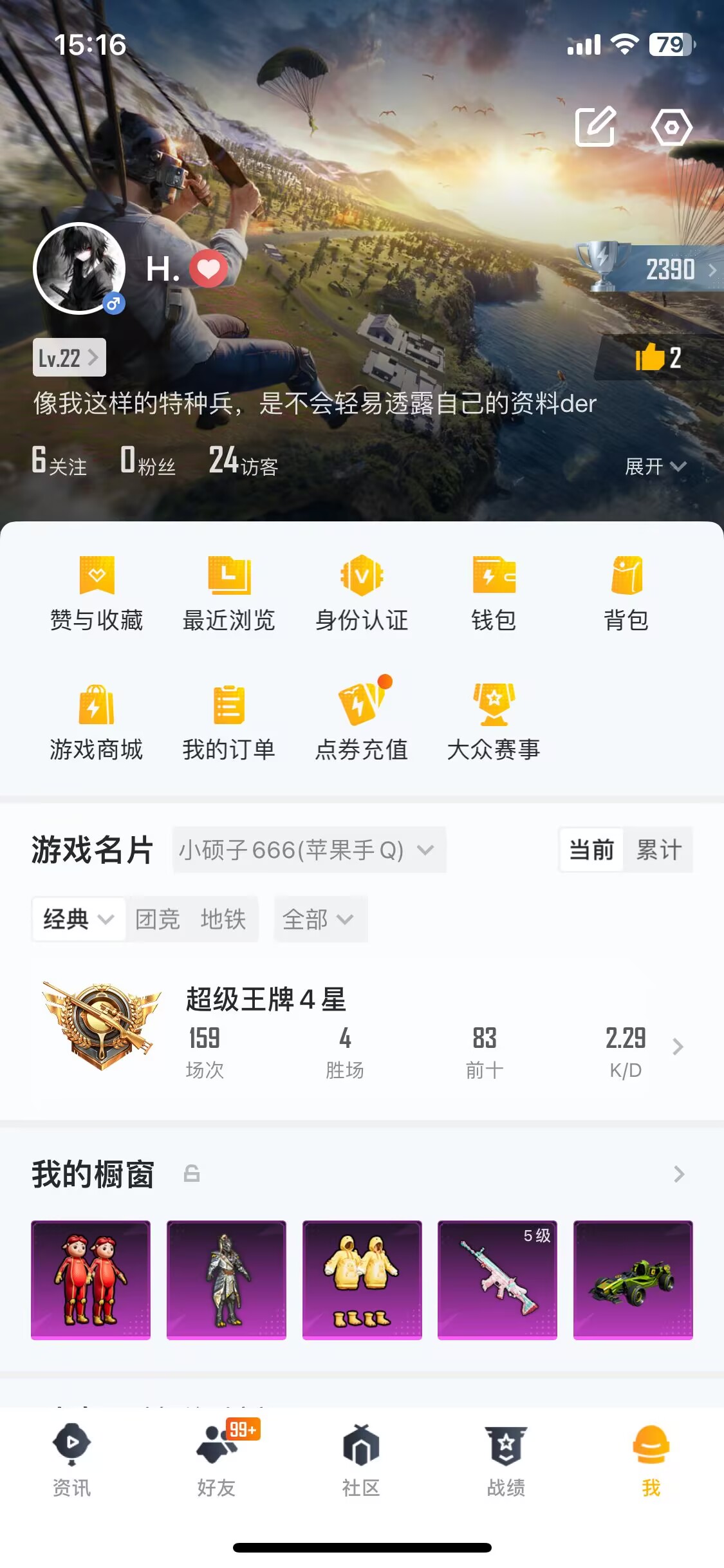Open the 钱包 wallet
This screenshot has height=1568, width=724.
494,593
